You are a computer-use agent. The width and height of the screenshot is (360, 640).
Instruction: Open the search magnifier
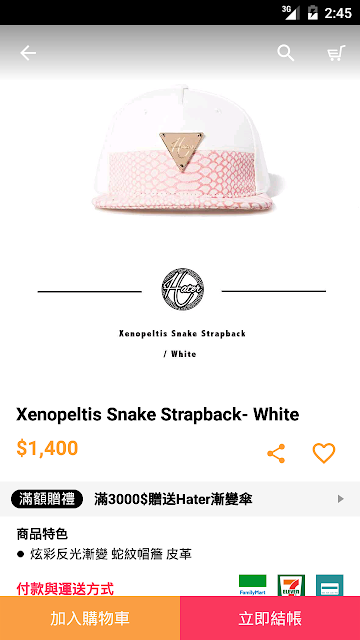click(x=286, y=53)
